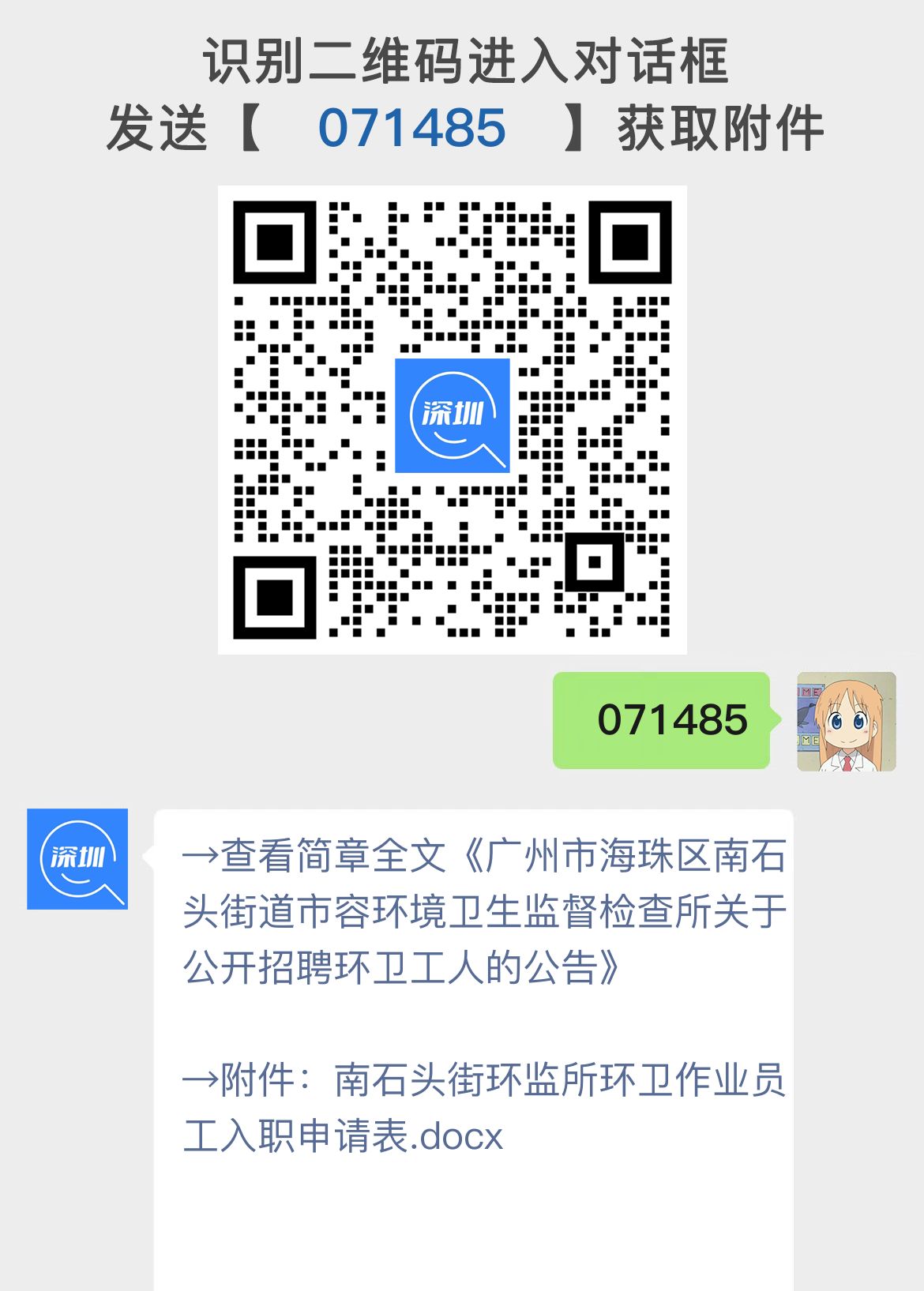
Task: Click the white logo area centered in the QR code
Action: (453, 418)
